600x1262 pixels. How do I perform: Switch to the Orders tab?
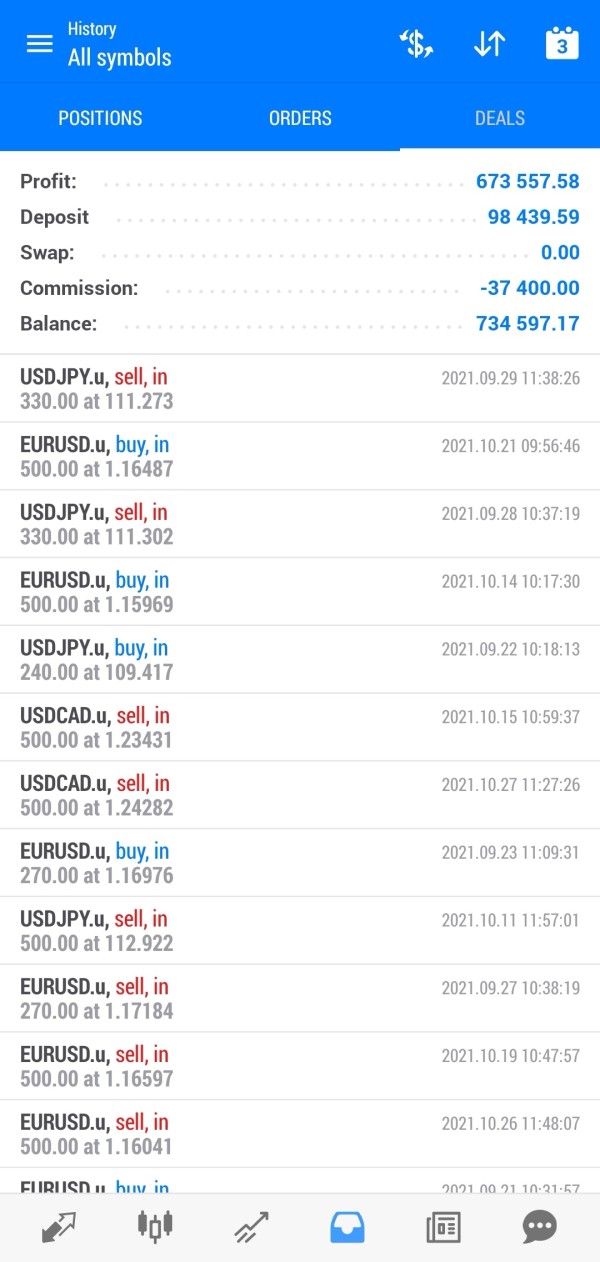click(x=300, y=118)
